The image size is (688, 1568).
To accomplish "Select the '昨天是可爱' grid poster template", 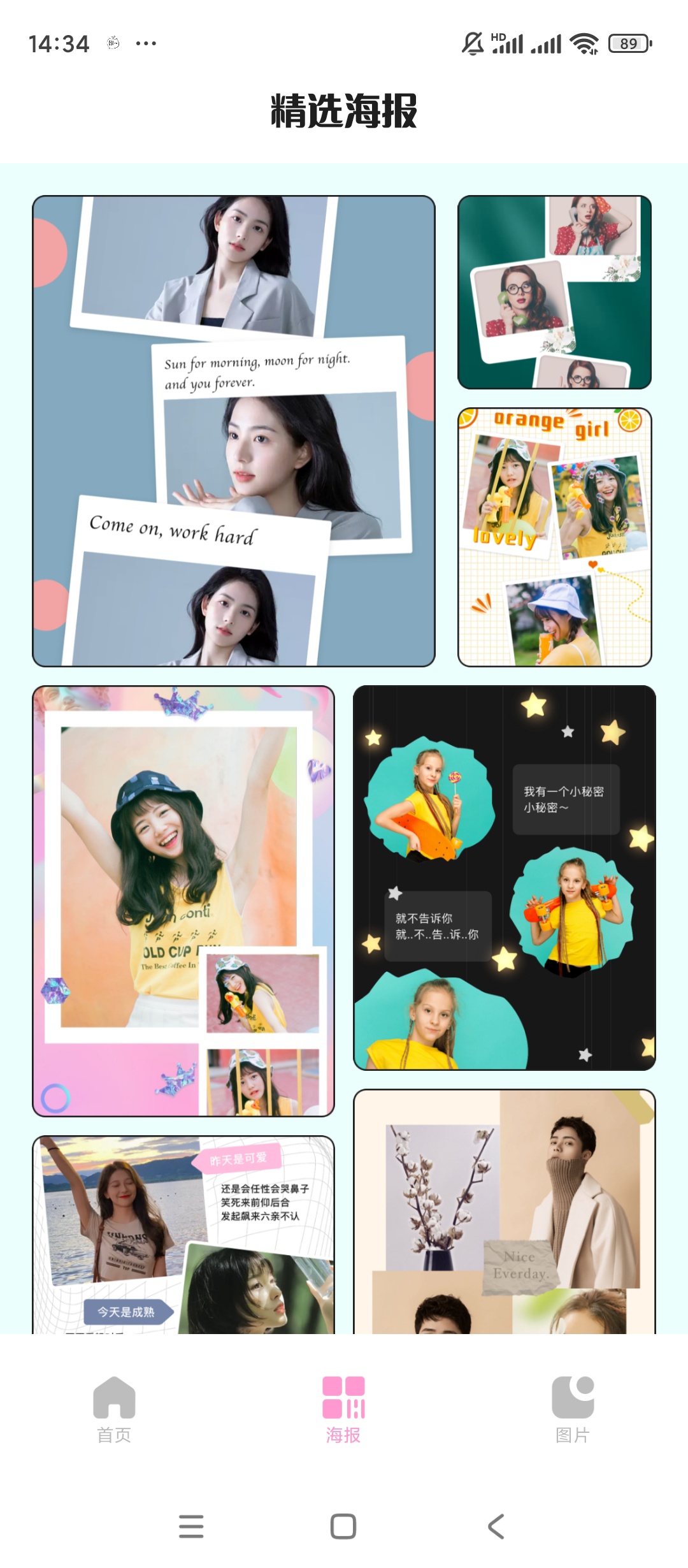I will point(183,1234).
